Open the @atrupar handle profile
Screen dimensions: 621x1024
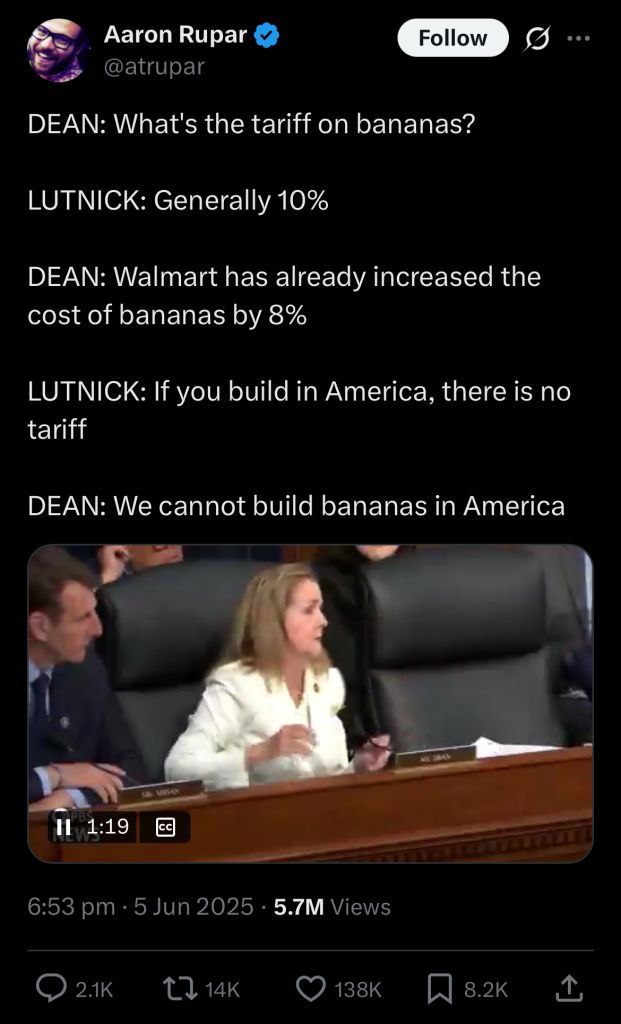click(x=154, y=66)
